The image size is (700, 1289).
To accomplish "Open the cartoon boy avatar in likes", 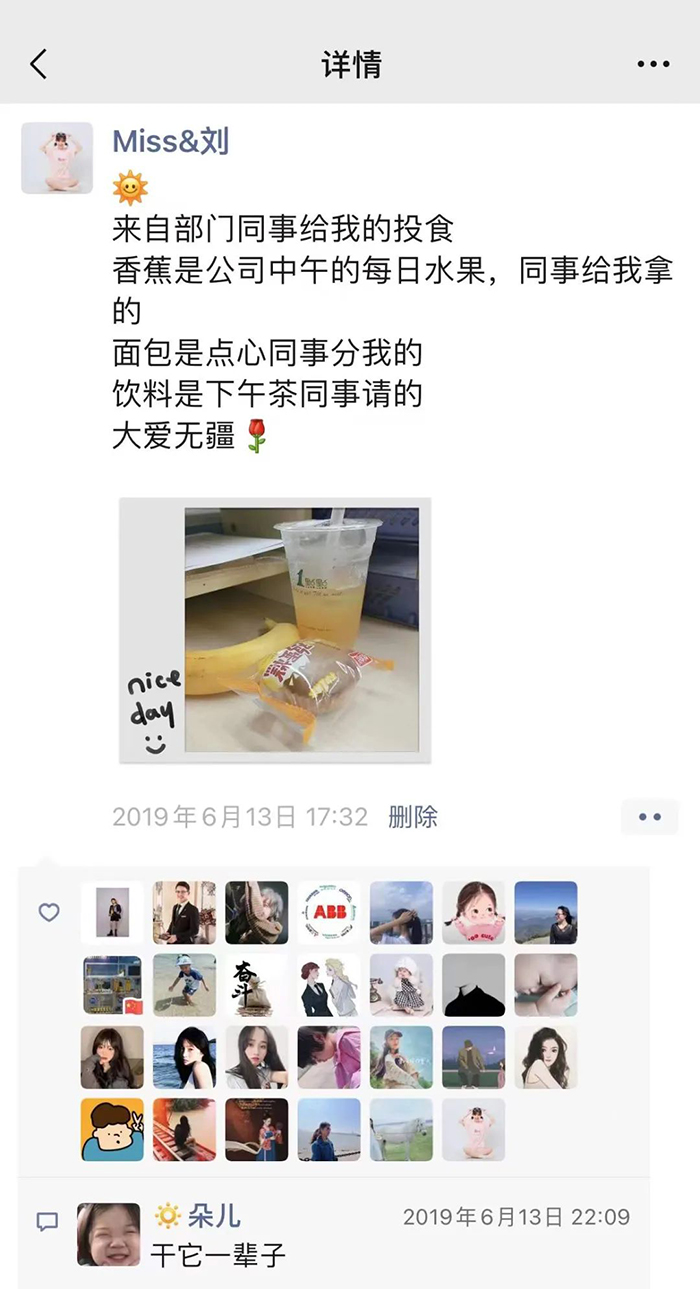I will [112, 1129].
